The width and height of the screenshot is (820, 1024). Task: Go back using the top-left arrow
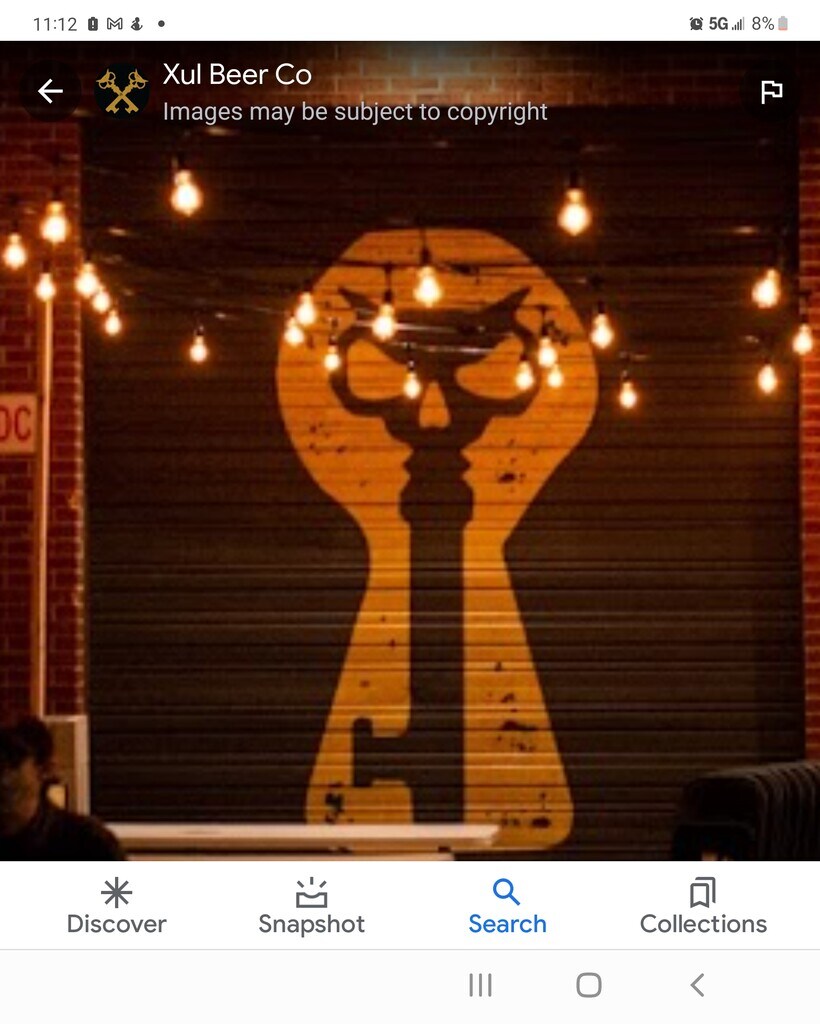tap(50, 91)
